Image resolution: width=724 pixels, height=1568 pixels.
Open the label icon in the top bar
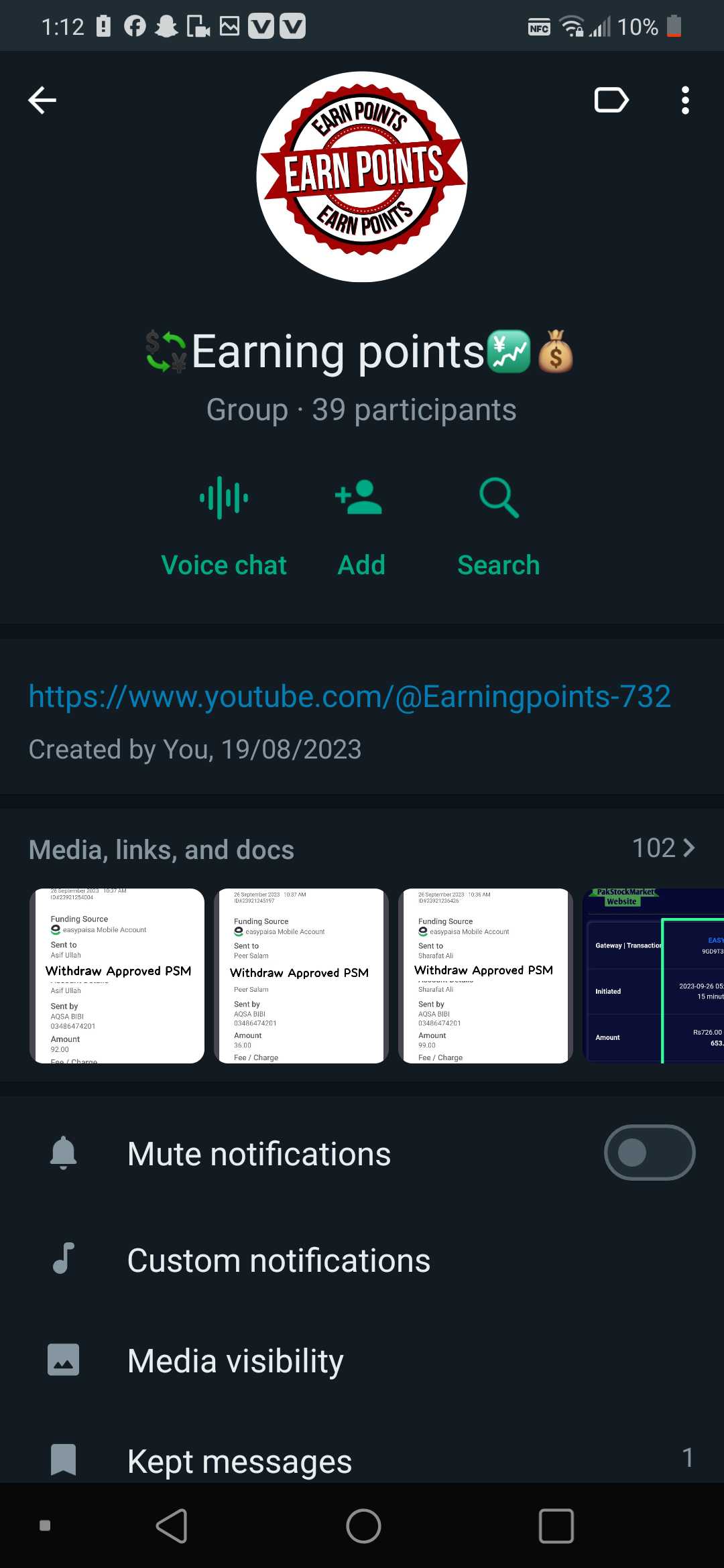click(611, 101)
